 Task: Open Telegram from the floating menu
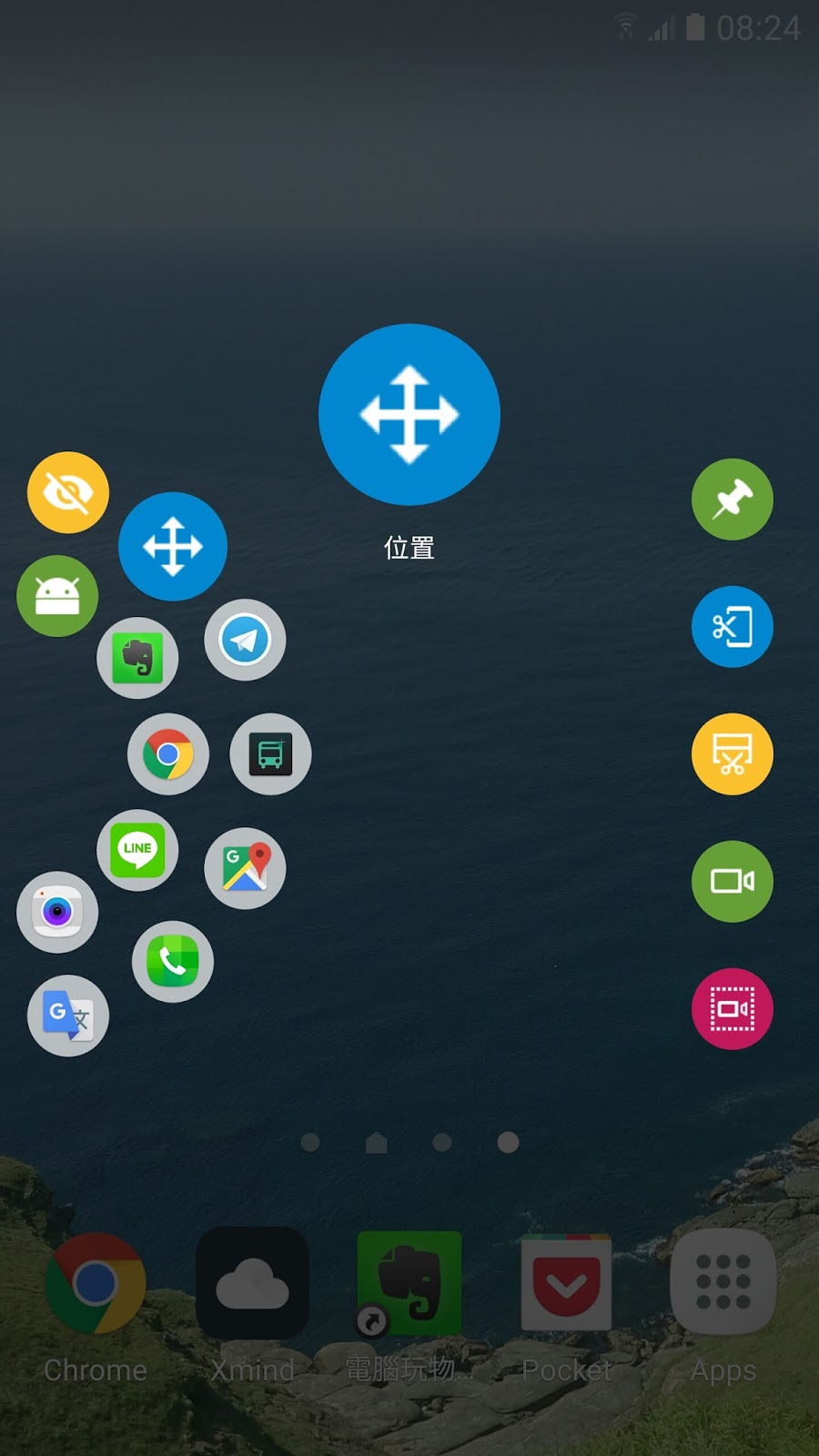[245, 640]
